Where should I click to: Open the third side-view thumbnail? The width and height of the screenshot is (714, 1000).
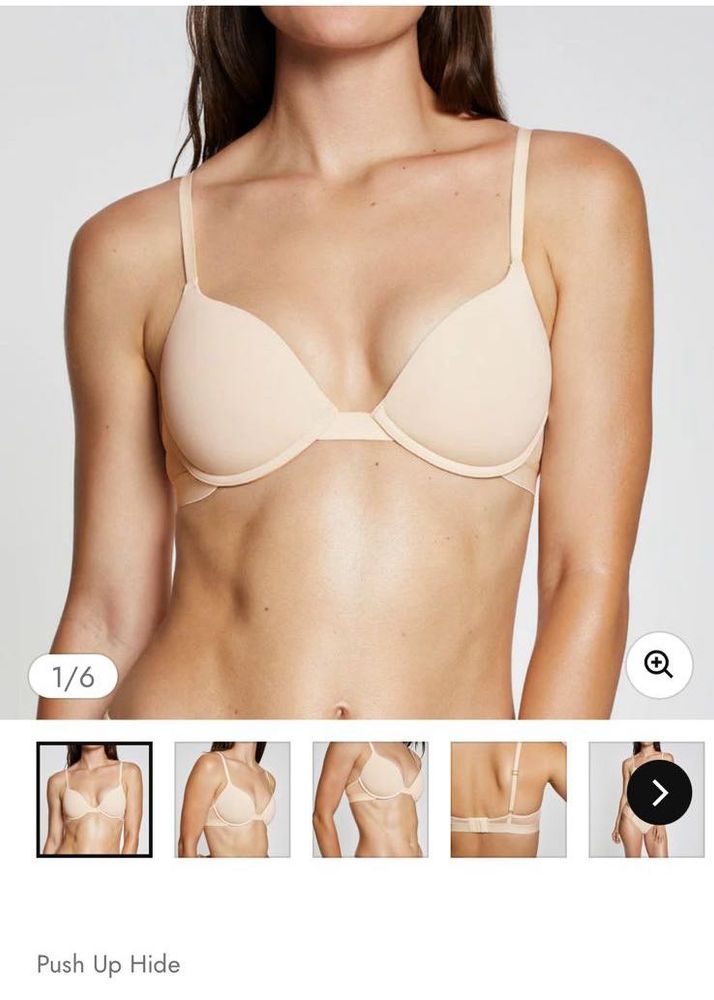click(370, 799)
